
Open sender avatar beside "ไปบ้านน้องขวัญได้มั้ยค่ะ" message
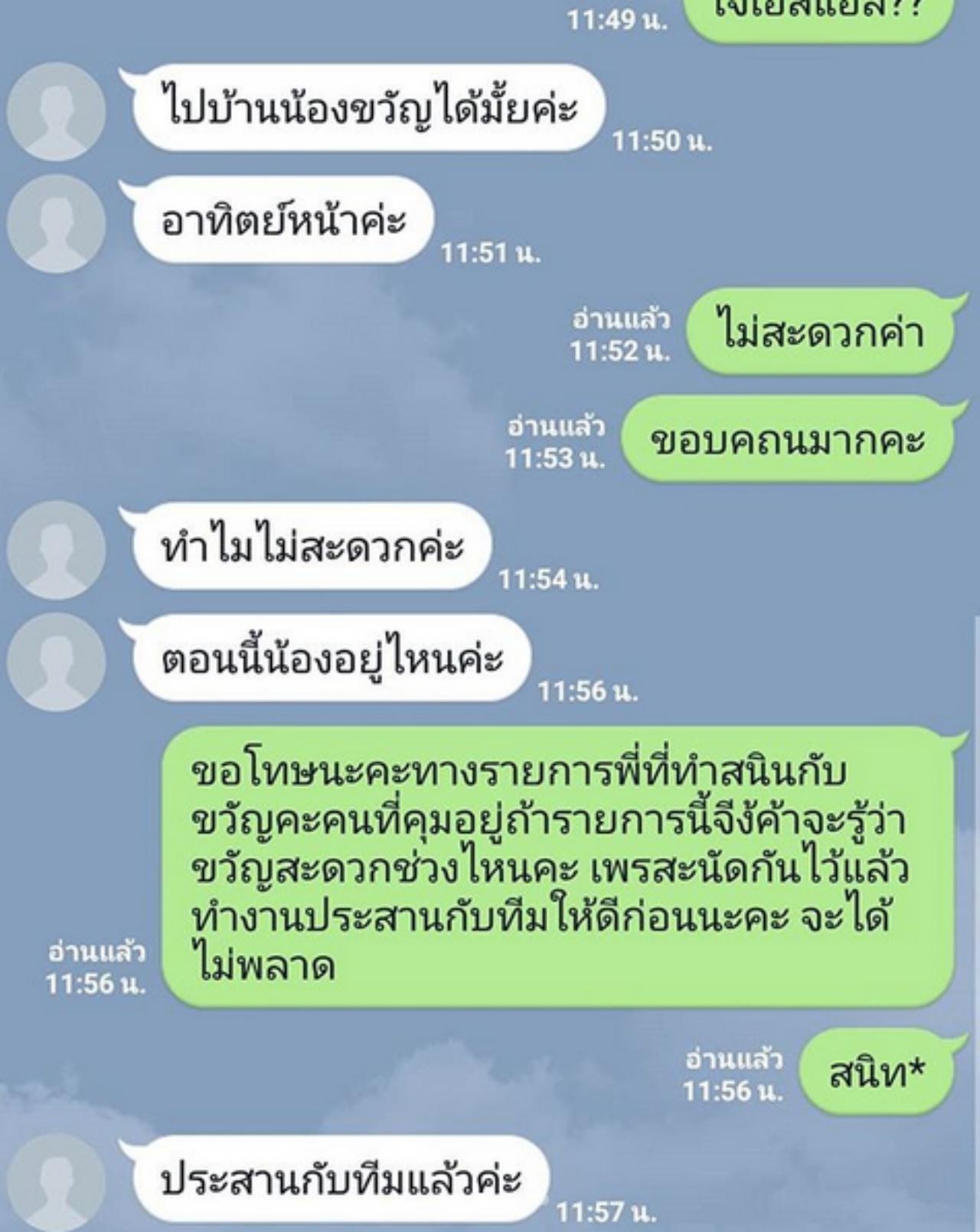[x=56, y=112]
